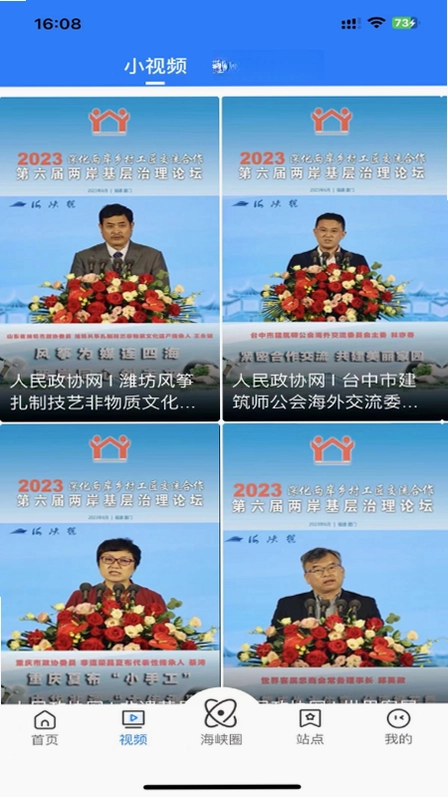Open the 潍坊风筝扎制技艺 video
This screenshot has height=797, width=448.
click(x=110, y=259)
